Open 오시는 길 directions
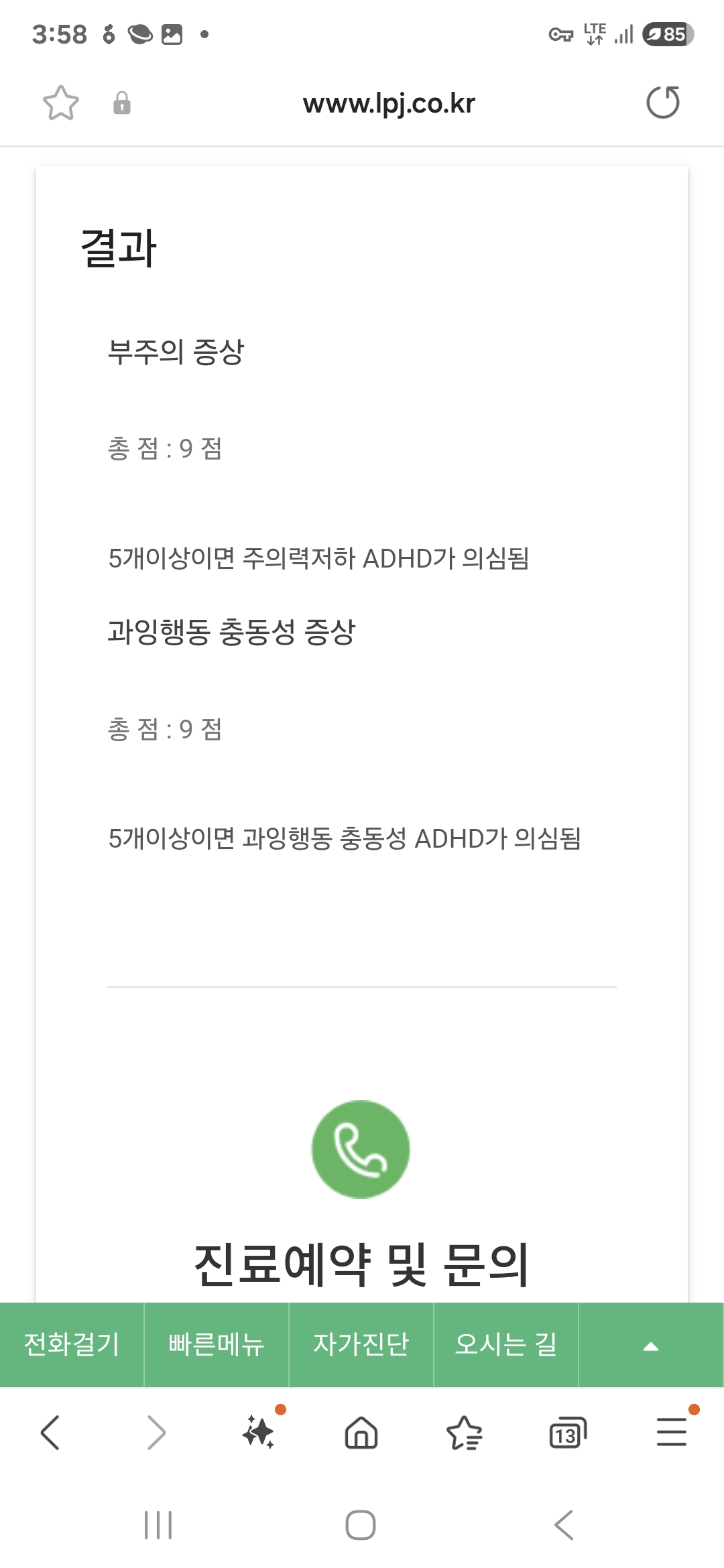This screenshot has height=1568, width=724. tap(506, 1344)
